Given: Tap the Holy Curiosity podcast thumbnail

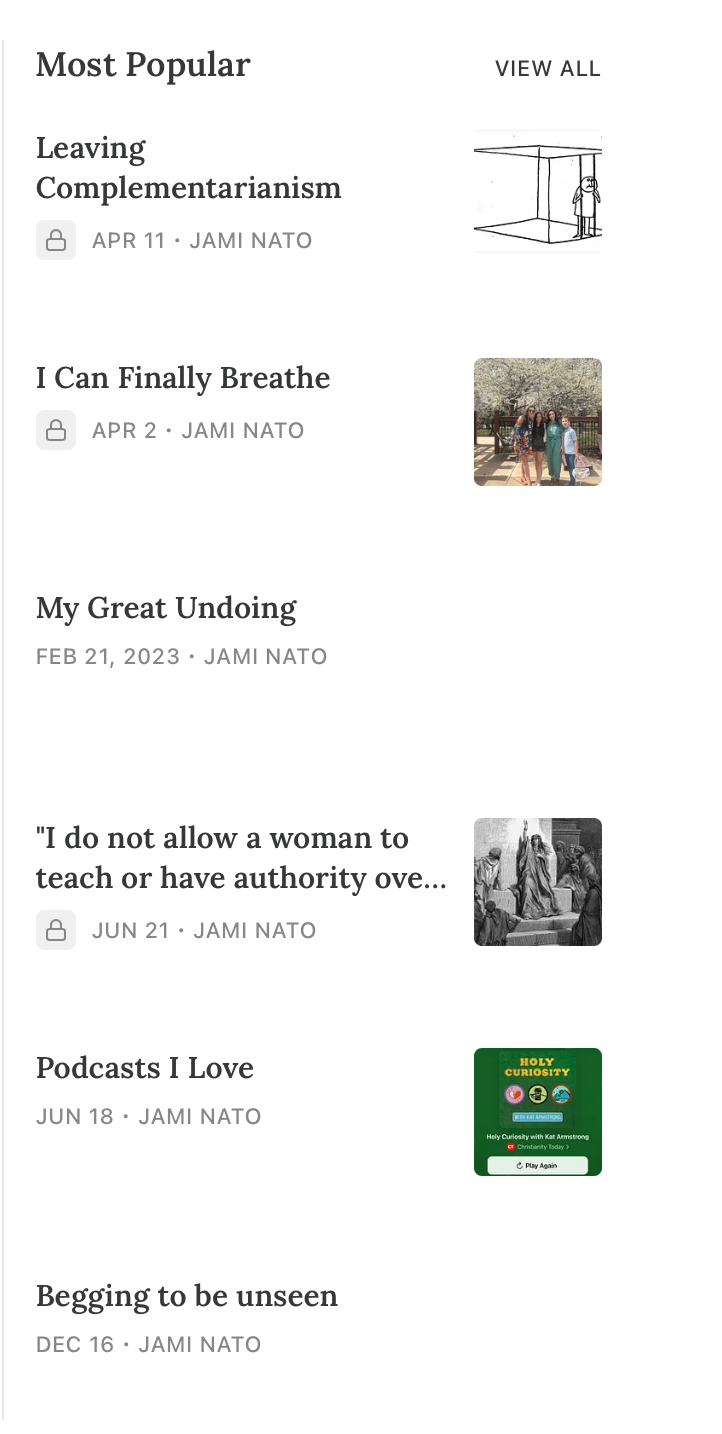Looking at the screenshot, I should point(537,1112).
